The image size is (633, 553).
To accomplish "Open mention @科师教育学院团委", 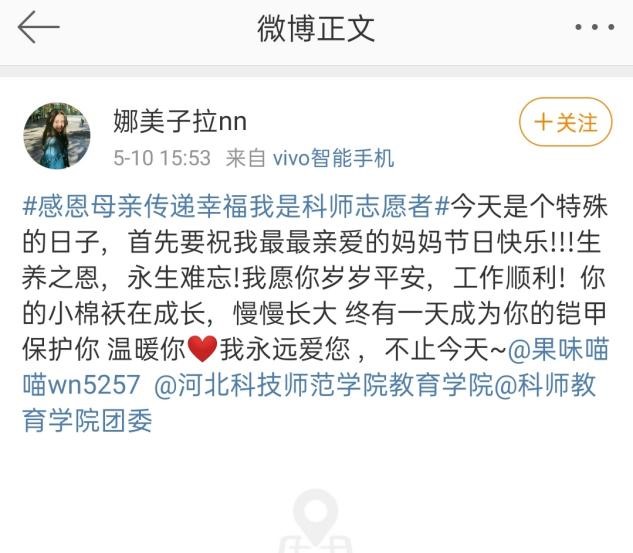I will coord(552,384).
